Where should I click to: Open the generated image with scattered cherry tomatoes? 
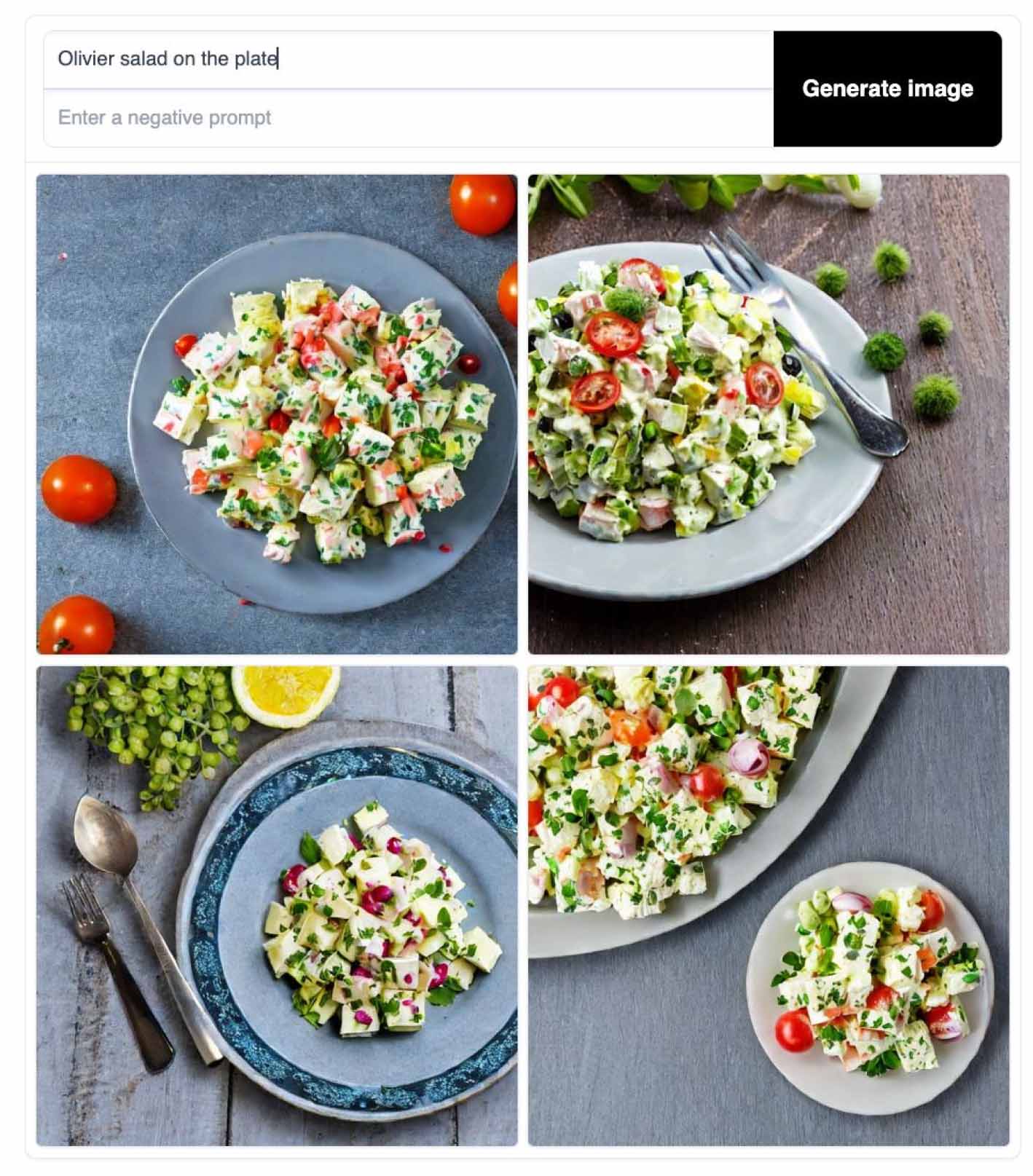tap(277, 414)
